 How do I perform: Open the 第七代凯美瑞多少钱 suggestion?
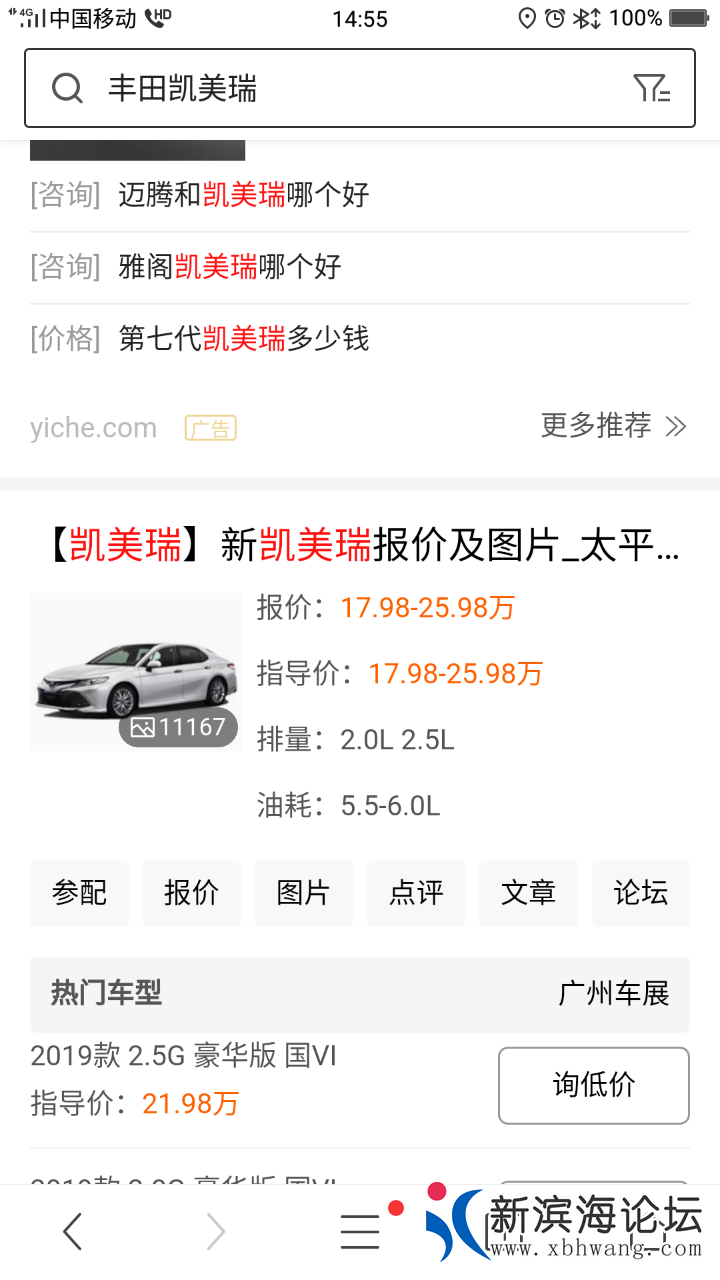coord(244,339)
